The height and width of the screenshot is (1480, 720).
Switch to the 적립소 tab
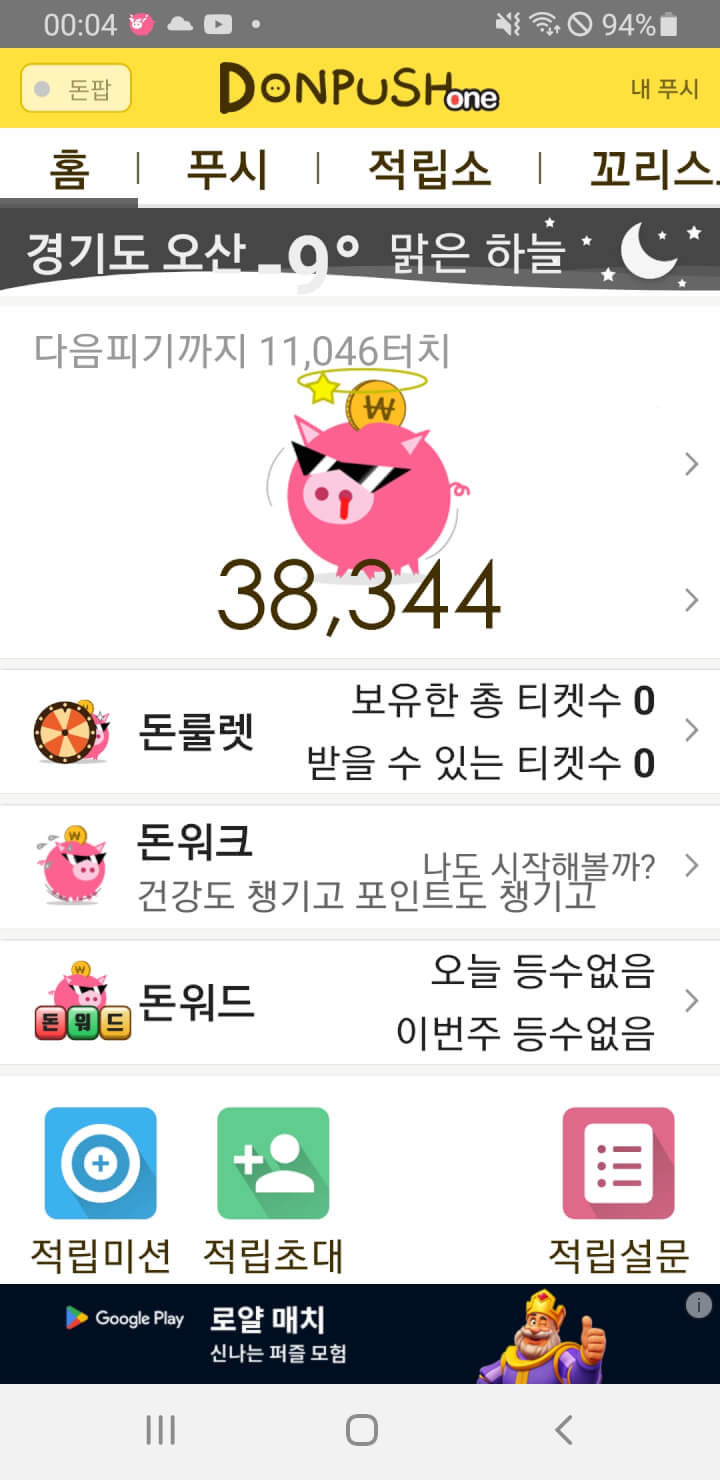click(429, 170)
